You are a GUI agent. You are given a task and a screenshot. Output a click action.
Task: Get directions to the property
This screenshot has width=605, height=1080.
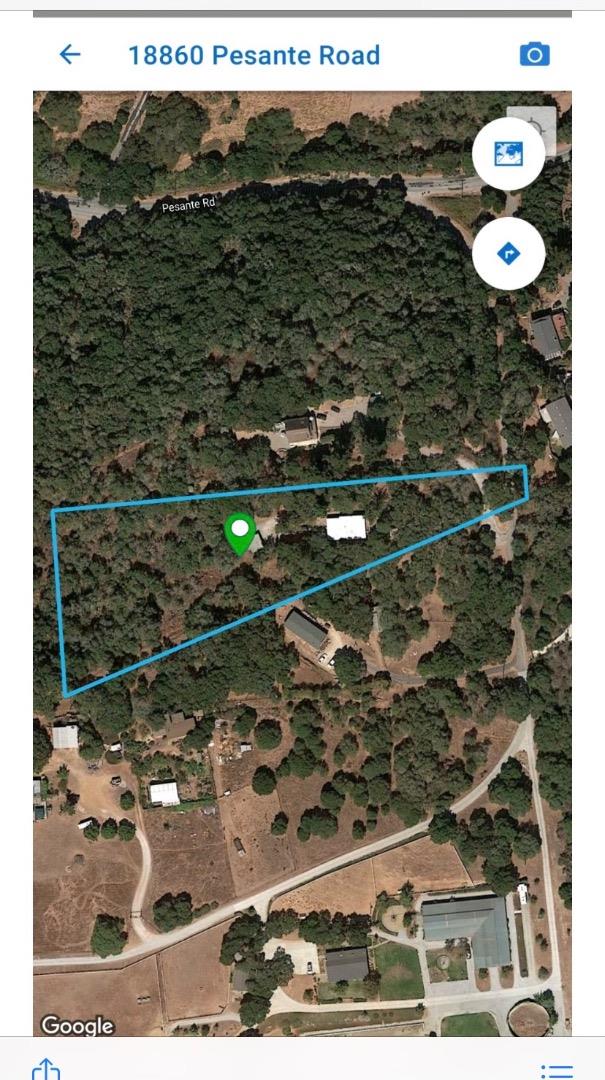[x=509, y=253]
